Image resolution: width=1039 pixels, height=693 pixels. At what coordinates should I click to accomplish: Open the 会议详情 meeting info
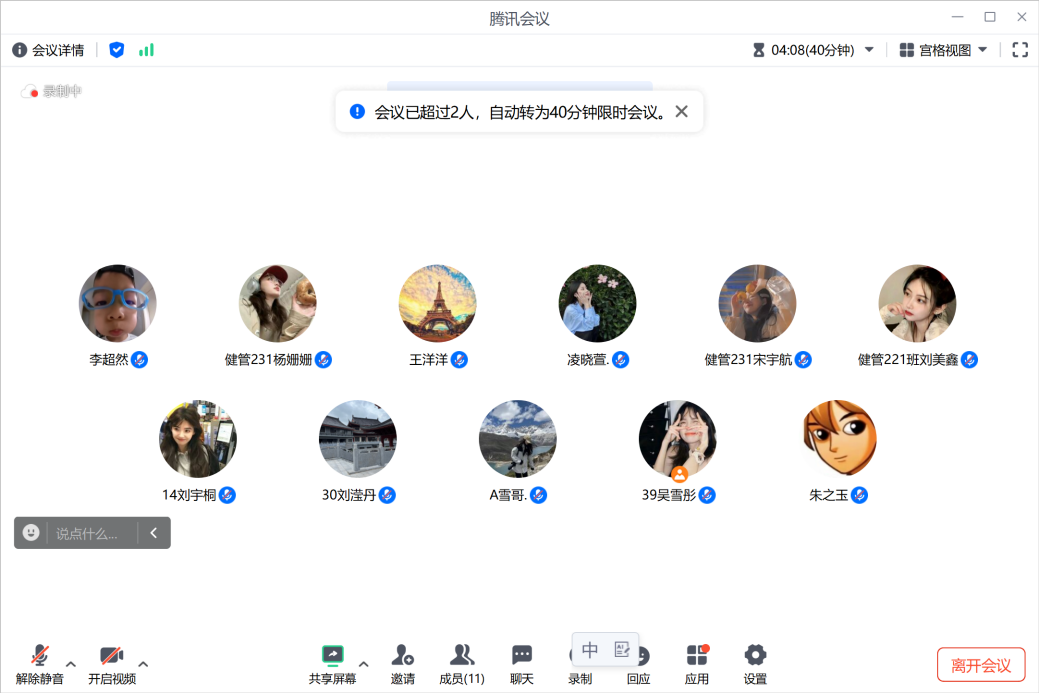(x=48, y=50)
